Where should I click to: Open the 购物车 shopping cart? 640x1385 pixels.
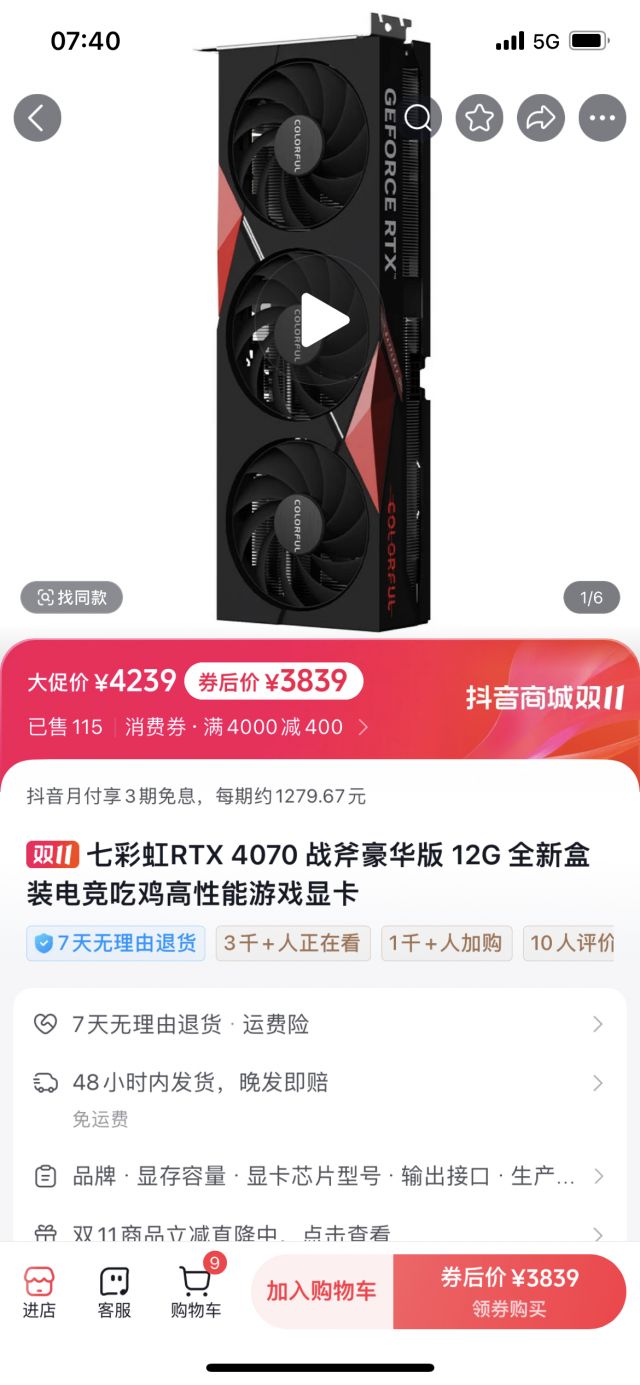(195, 1291)
